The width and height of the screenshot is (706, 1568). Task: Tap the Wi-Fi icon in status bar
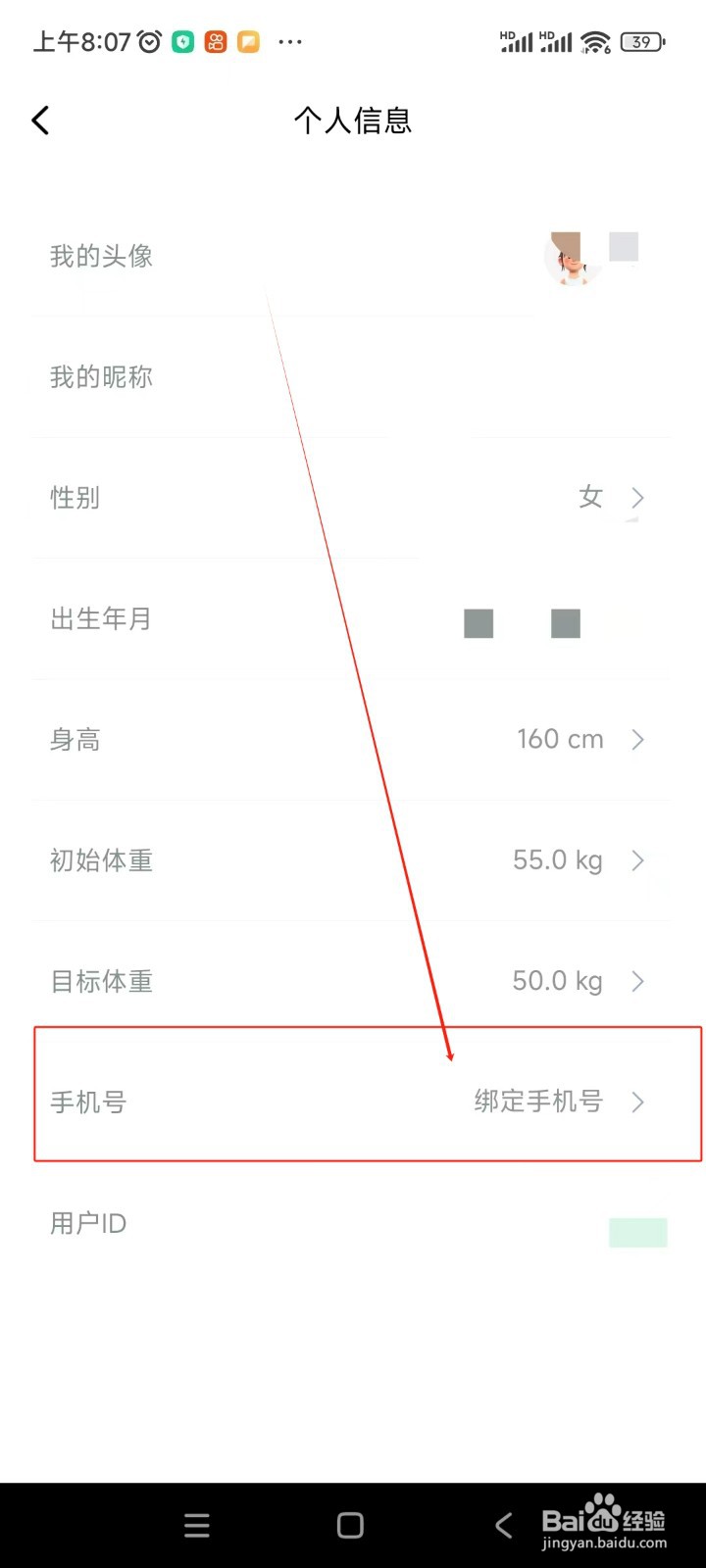pos(596,41)
